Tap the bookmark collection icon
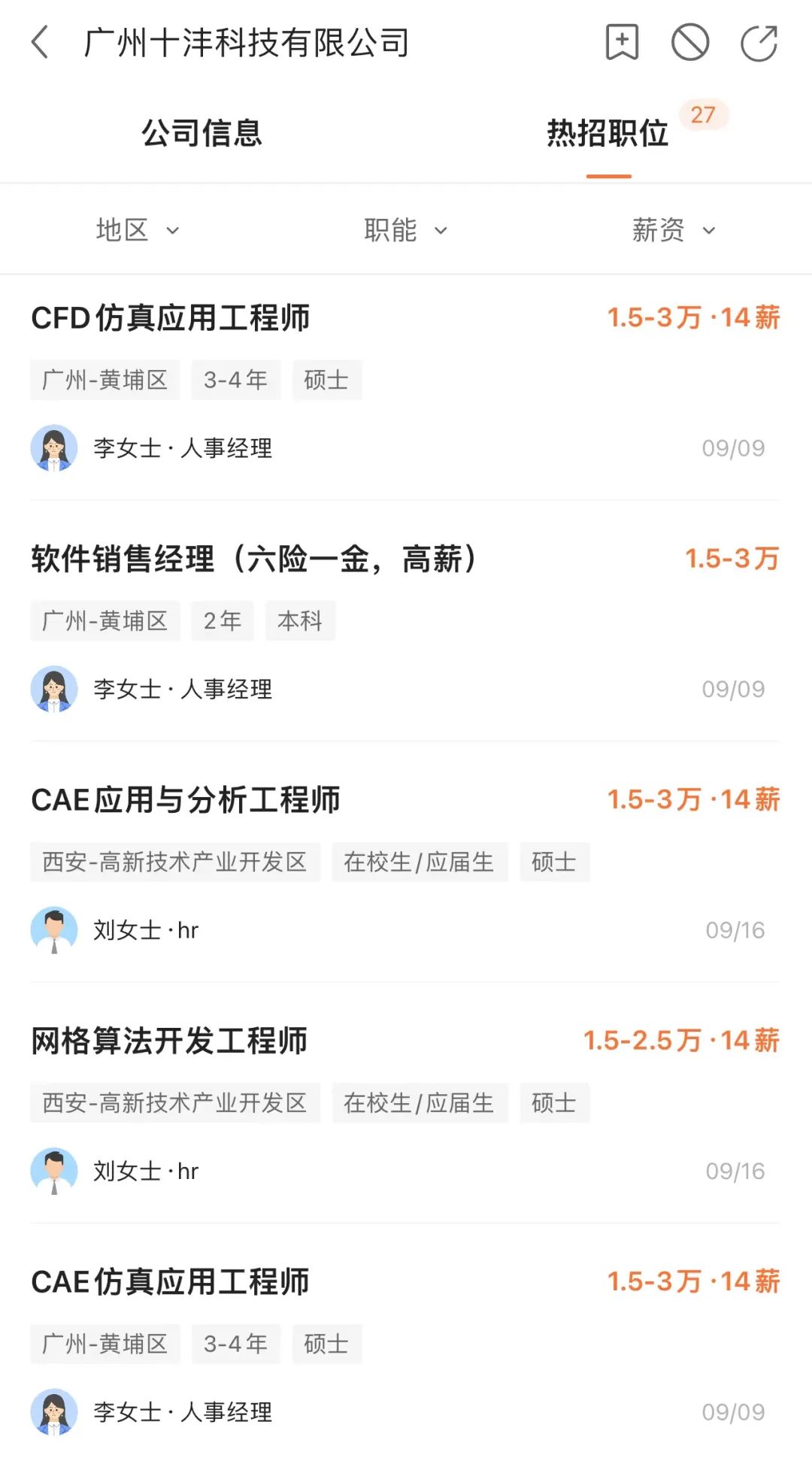Screen dimensions: 812x1458 (x=623, y=43)
